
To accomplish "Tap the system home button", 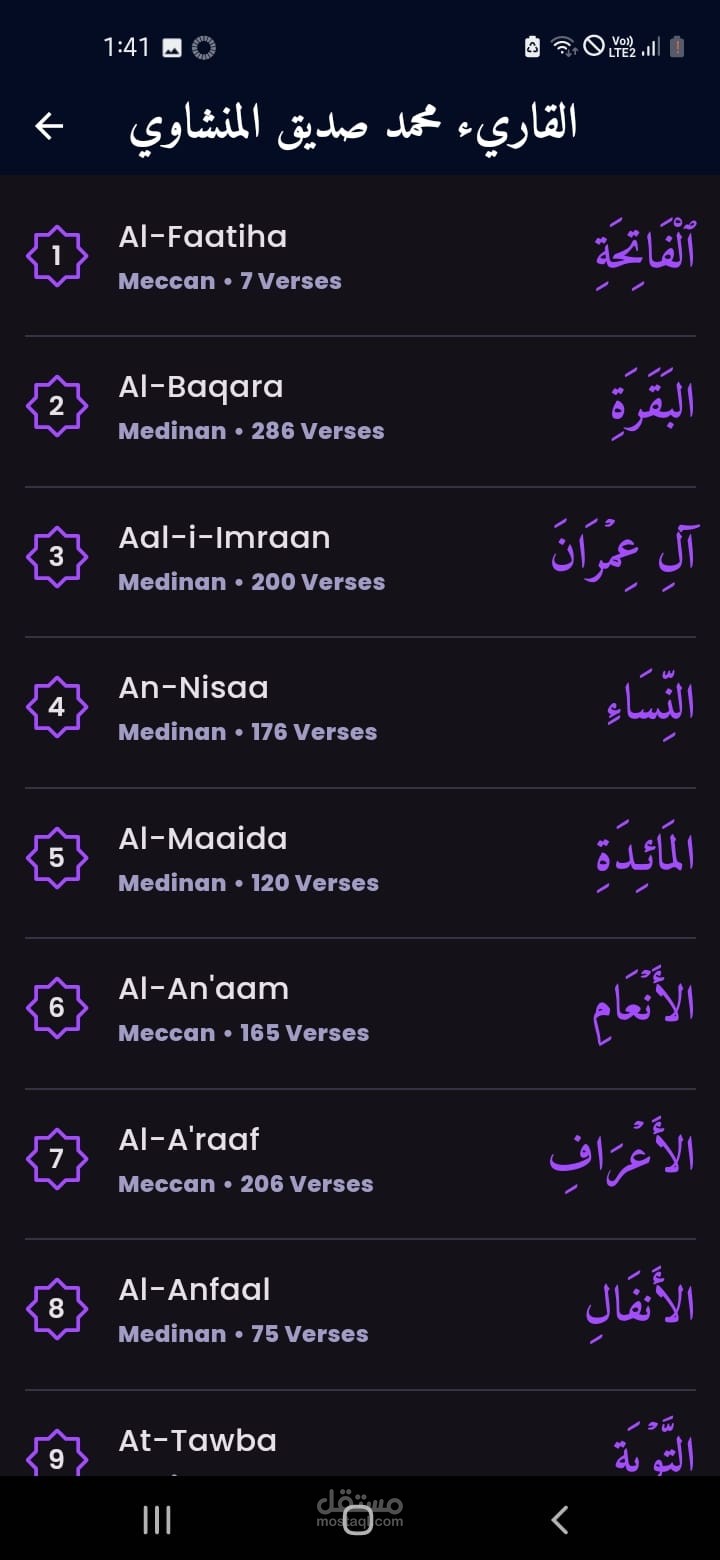I will point(358,1520).
